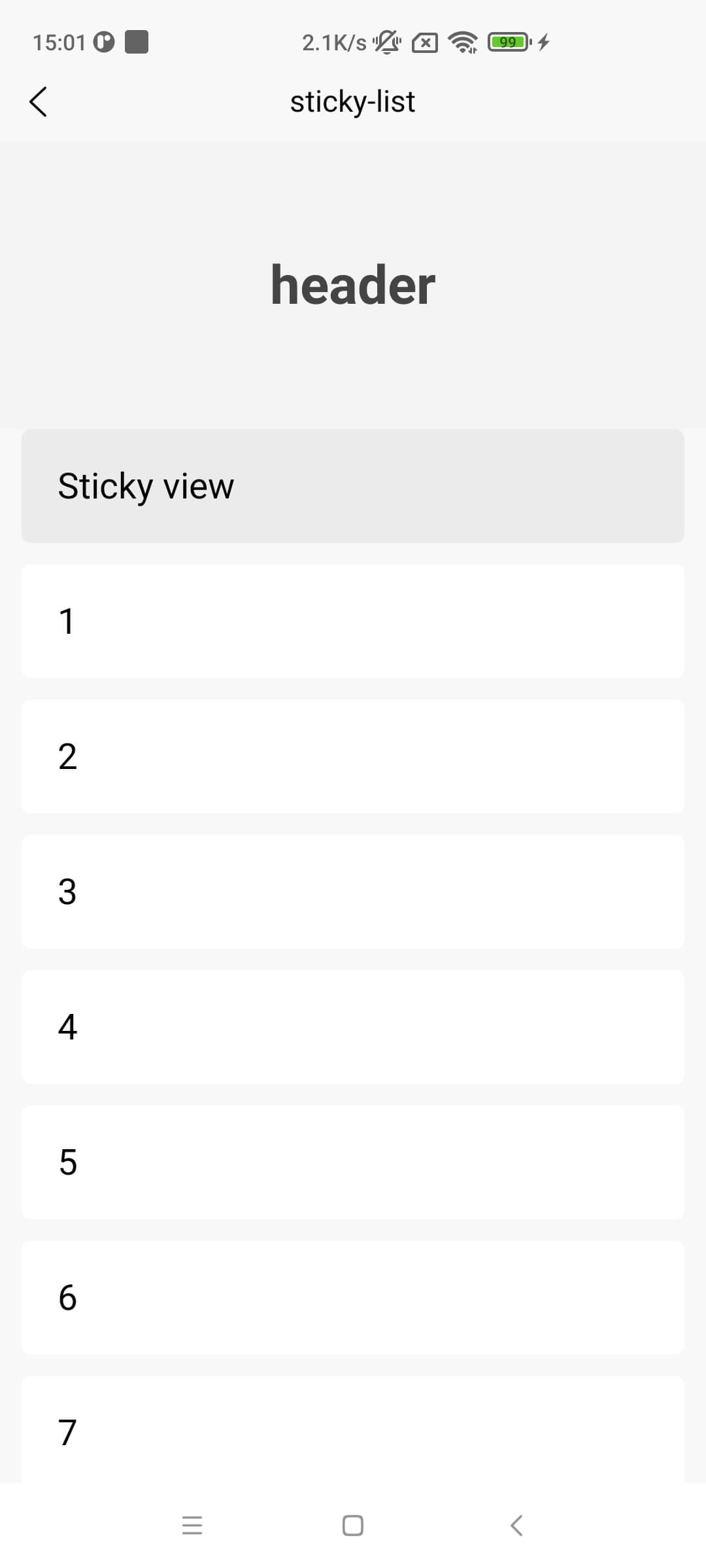Open list item 6
706x1568 pixels.
click(353, 1298)
